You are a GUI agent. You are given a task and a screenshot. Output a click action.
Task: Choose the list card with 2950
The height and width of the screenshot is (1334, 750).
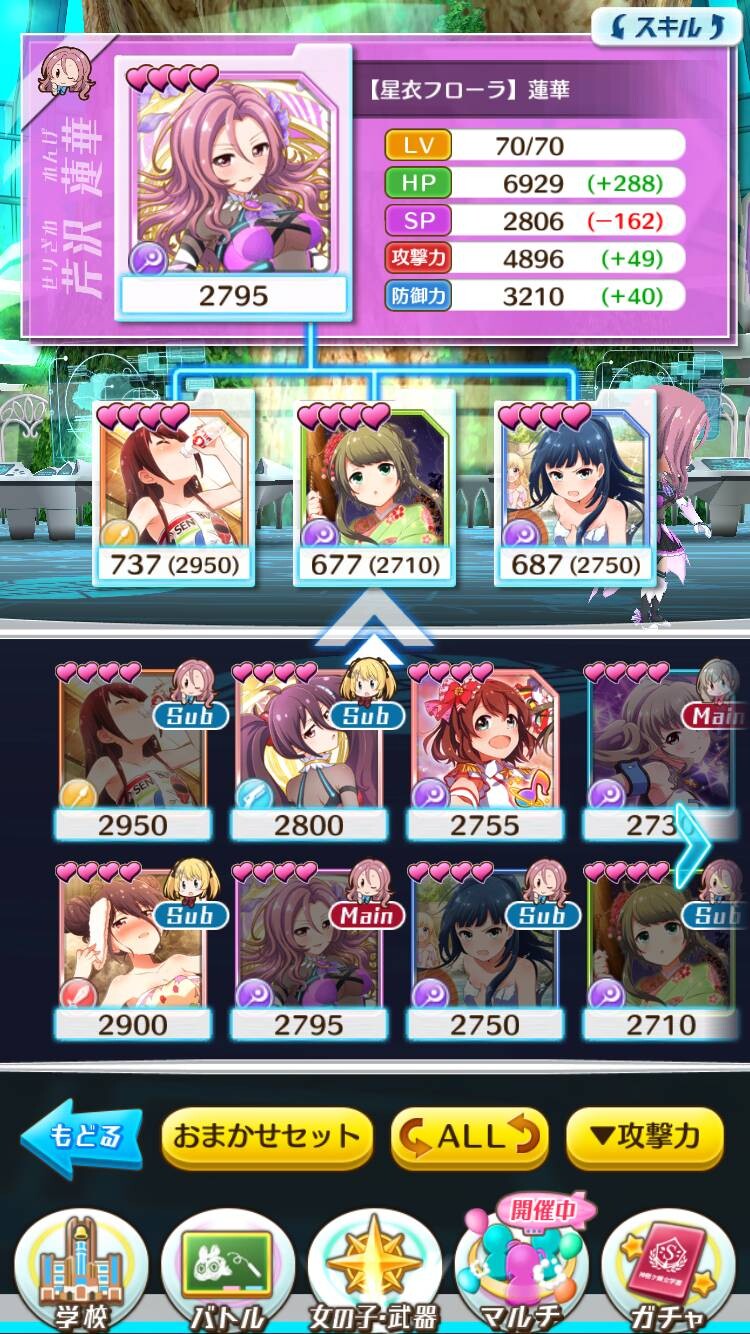[x=132, y=752]
